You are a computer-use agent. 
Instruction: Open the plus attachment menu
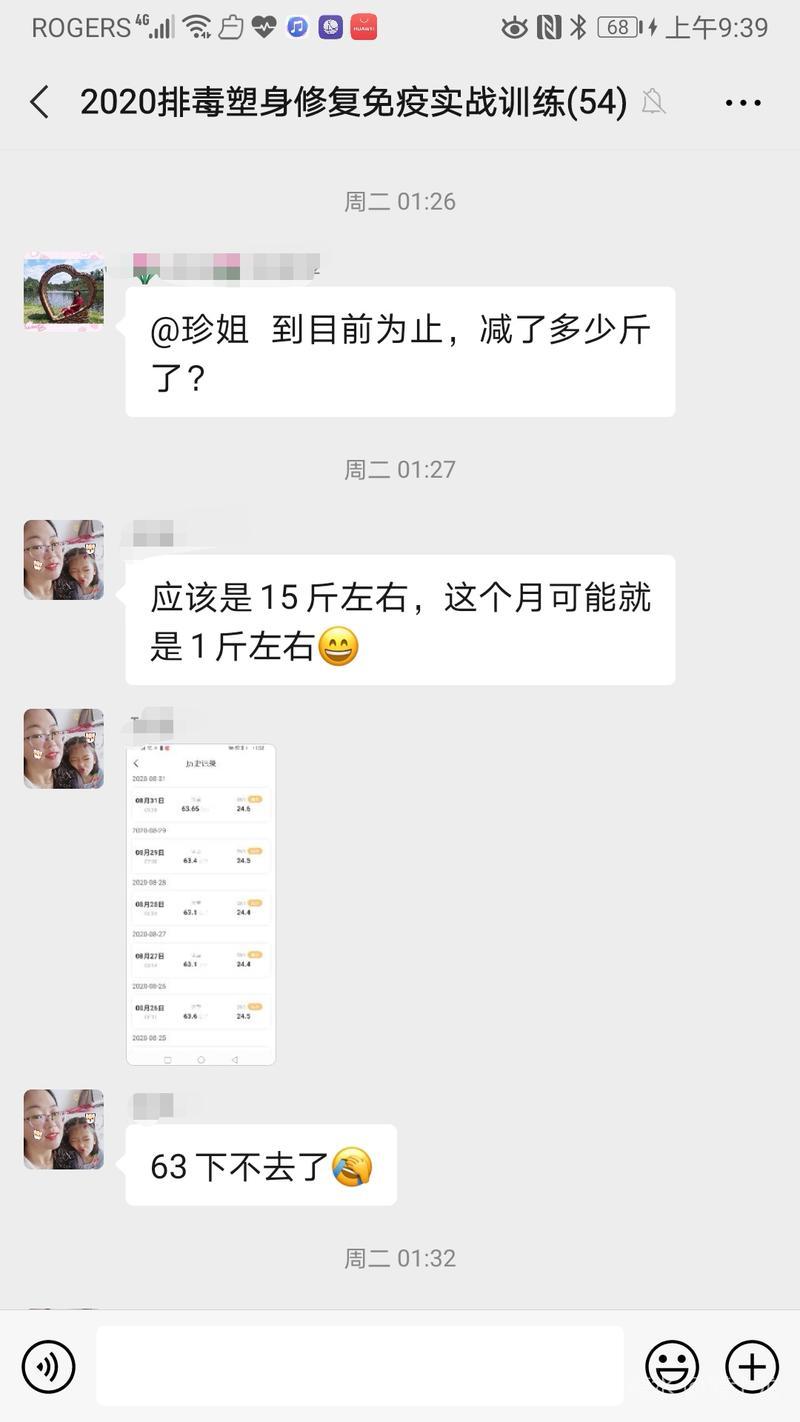(752, 1366)
